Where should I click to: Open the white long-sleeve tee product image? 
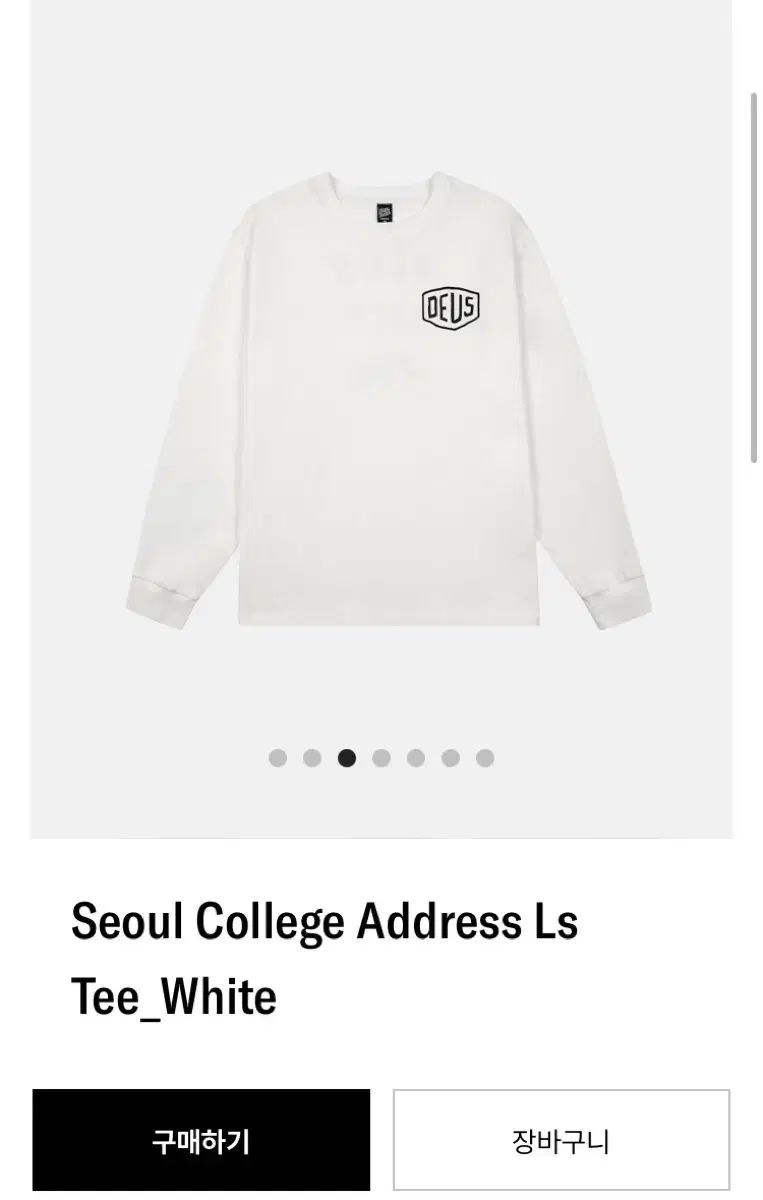coord(388,400)
